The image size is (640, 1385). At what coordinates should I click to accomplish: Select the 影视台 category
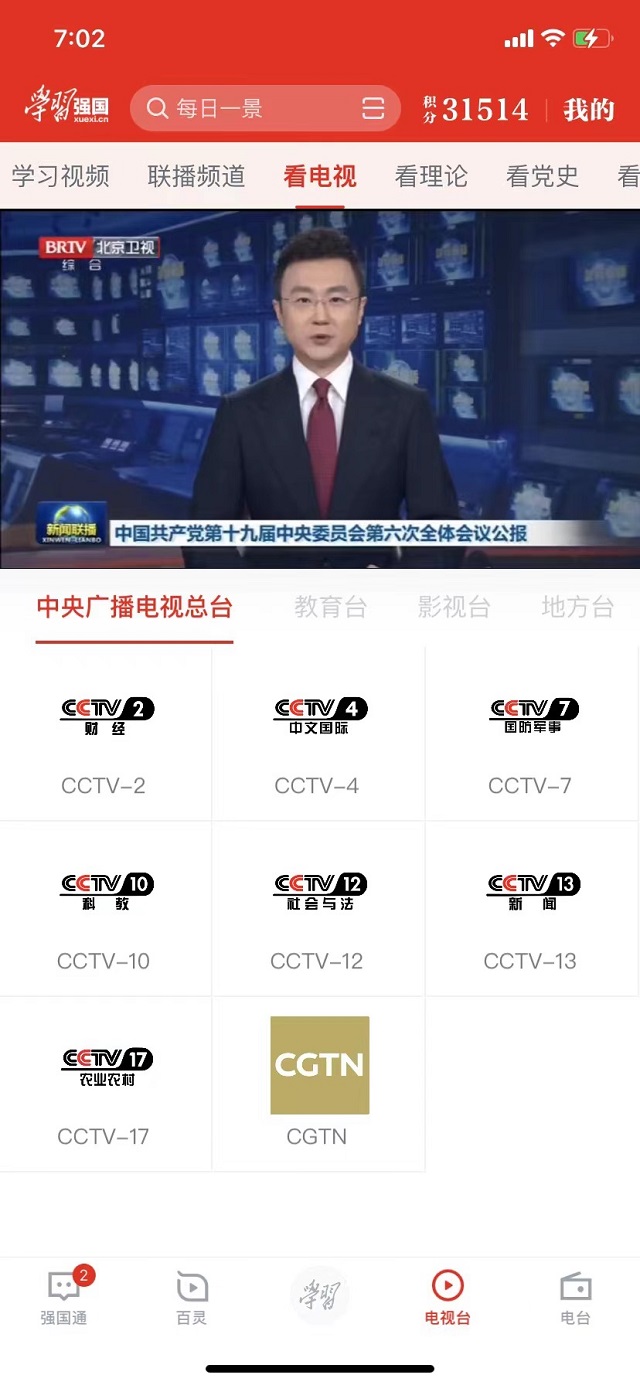(x=454, y=607)
